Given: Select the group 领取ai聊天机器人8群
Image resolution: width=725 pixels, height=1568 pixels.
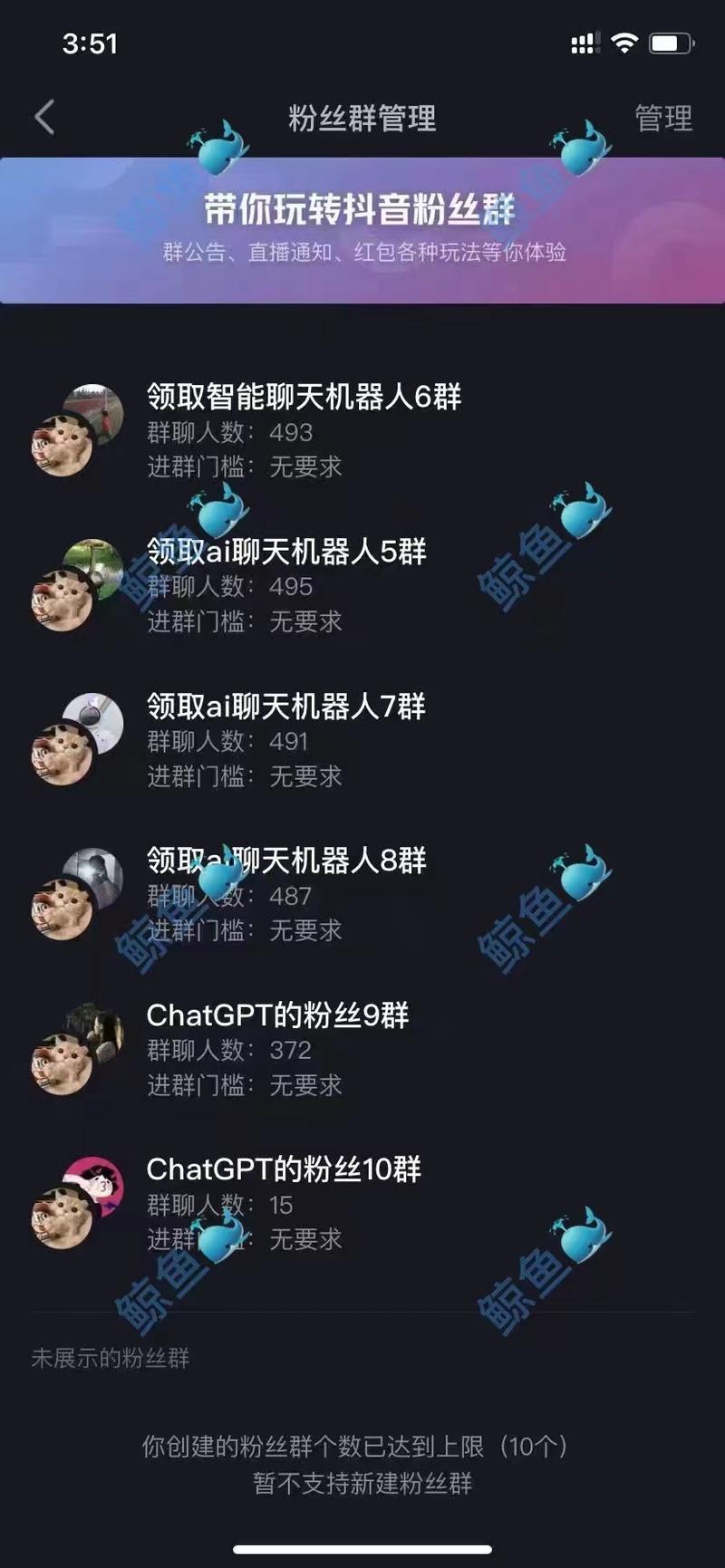Looking at the screenshot, I should point(285,861).
